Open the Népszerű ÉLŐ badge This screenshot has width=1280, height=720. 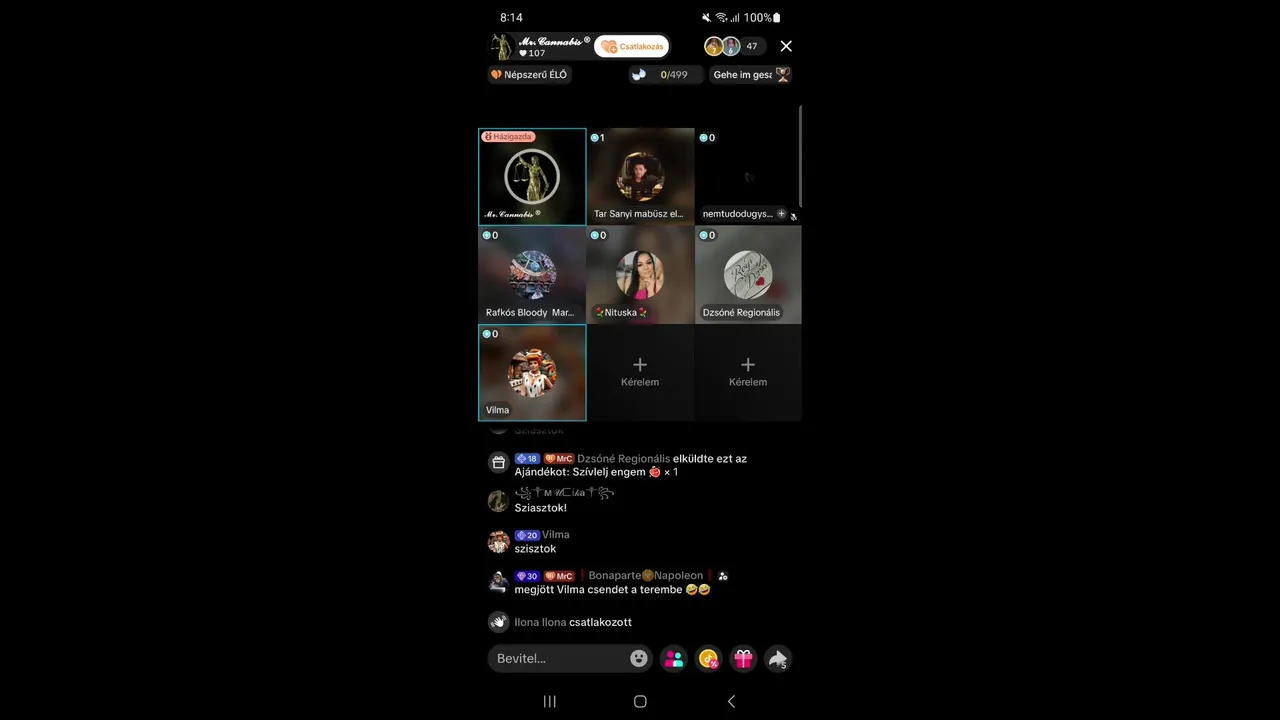tap(529, 75)
